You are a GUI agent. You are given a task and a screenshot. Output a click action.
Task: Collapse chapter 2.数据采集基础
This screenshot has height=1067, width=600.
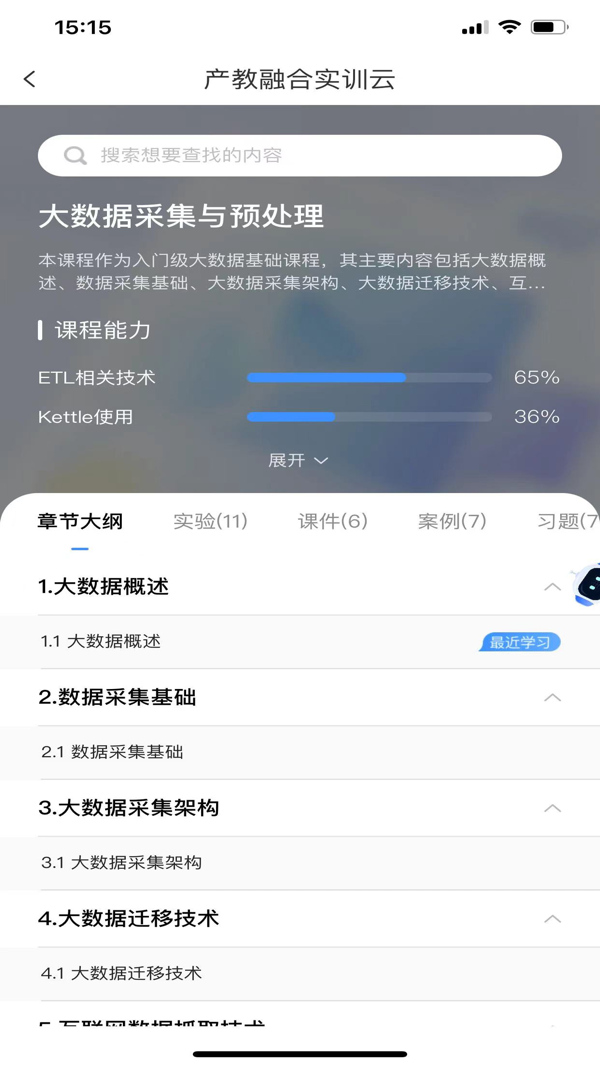[x=552, y=698]
